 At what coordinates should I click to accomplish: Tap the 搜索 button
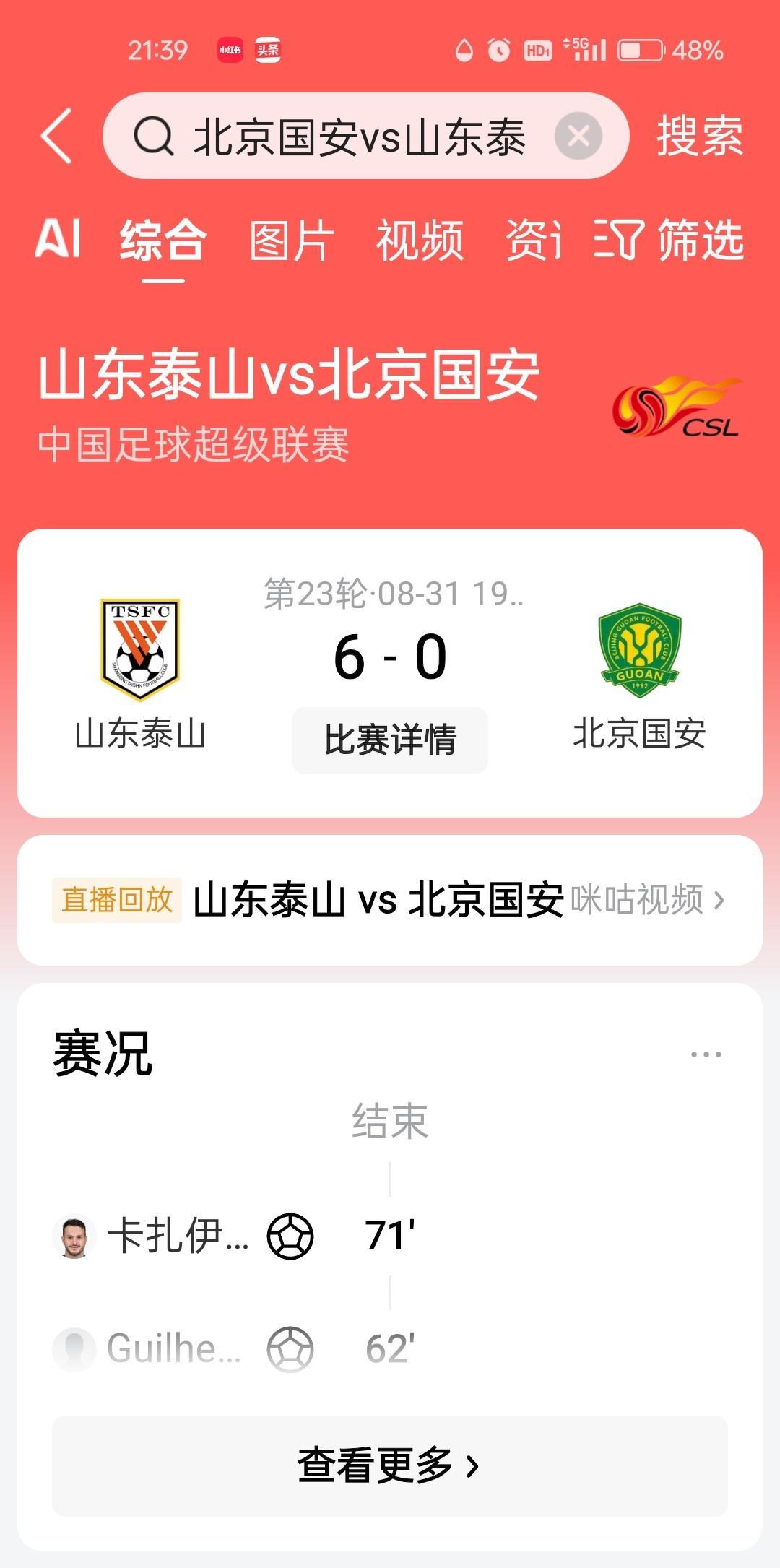[699, 136]
